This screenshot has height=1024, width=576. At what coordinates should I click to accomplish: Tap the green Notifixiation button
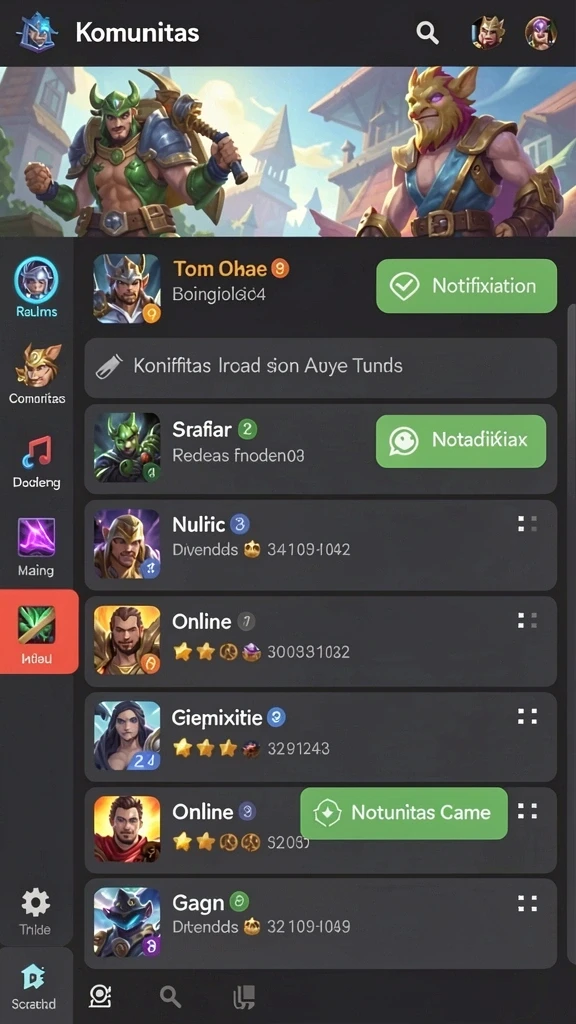[466, 286]
